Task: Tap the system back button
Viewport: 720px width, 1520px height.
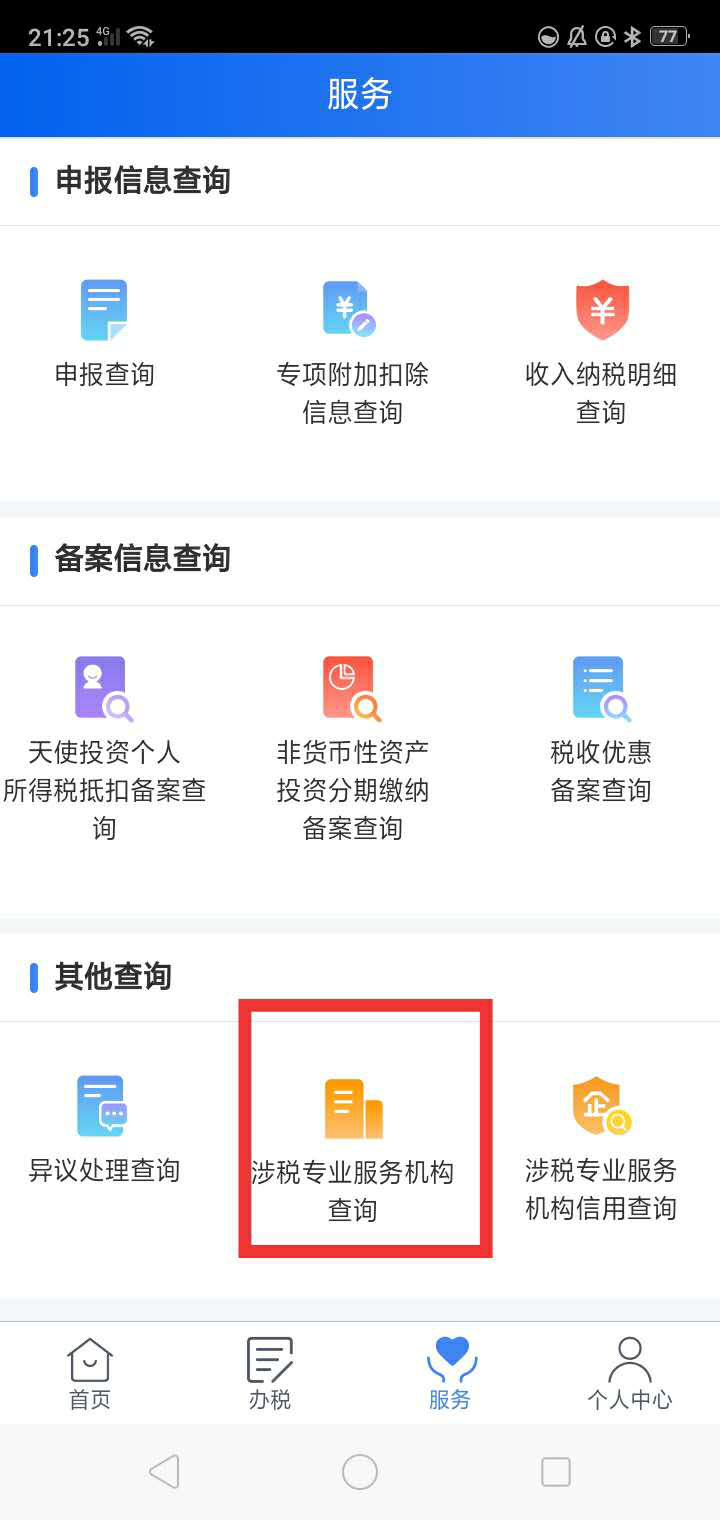Action: [x=164, y=1472]
